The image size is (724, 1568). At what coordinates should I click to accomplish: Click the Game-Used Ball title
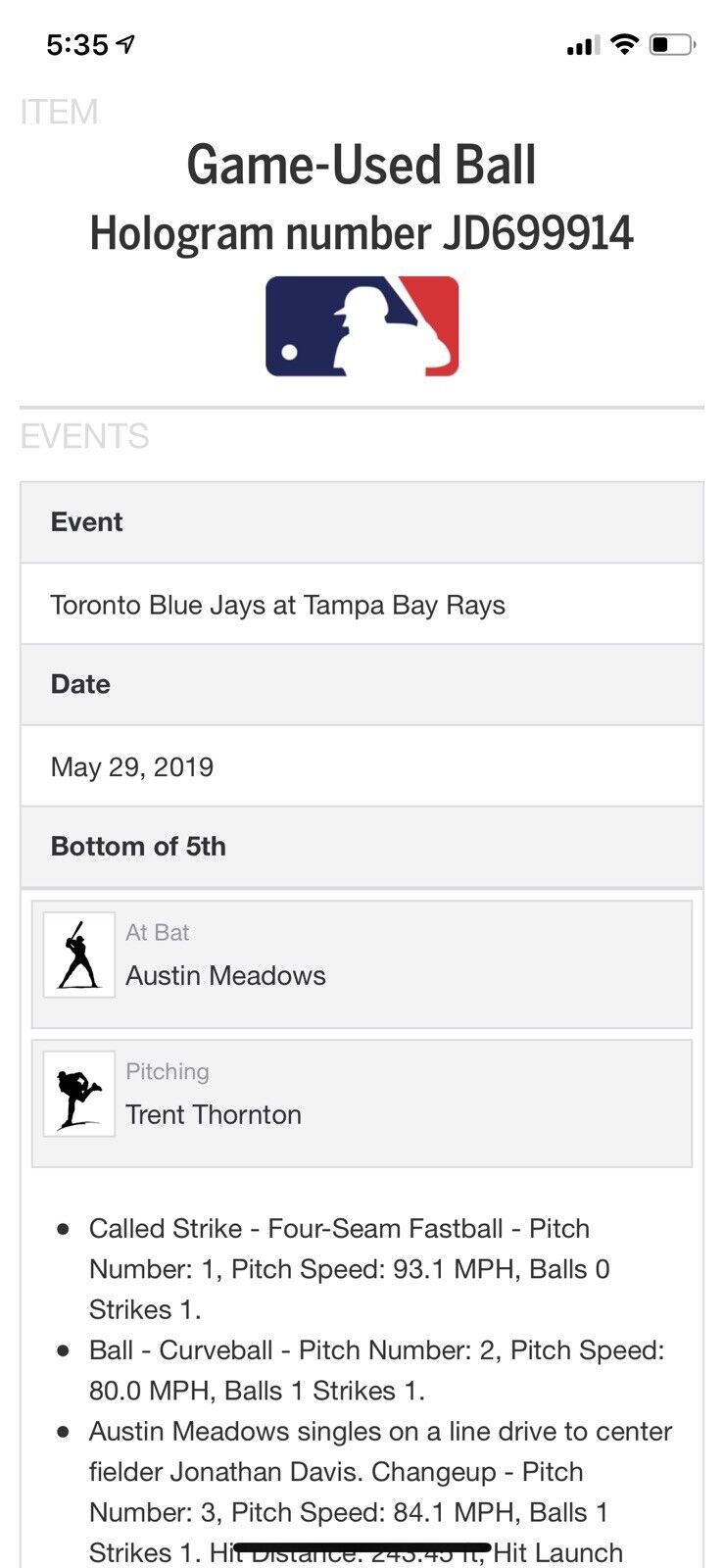(362, 164)
